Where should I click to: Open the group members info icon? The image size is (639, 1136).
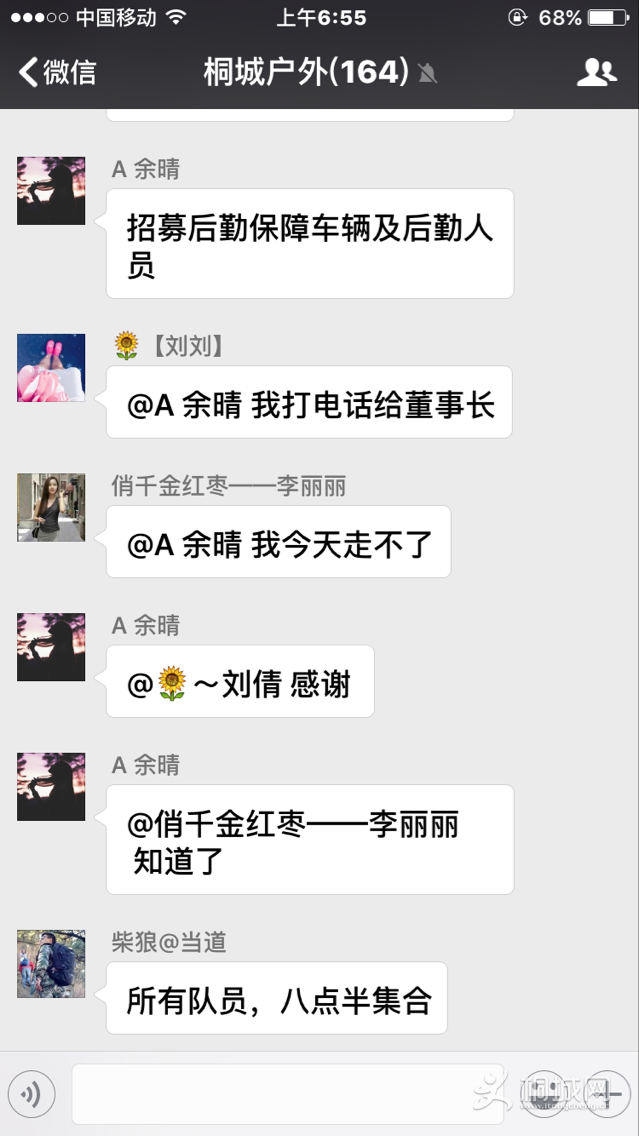596,72
